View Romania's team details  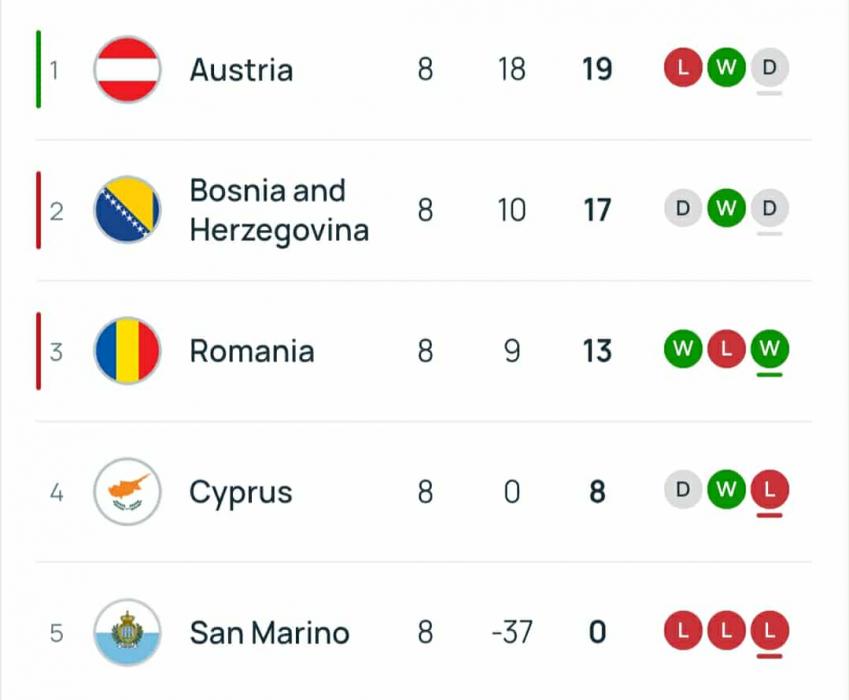click(252, 351)
